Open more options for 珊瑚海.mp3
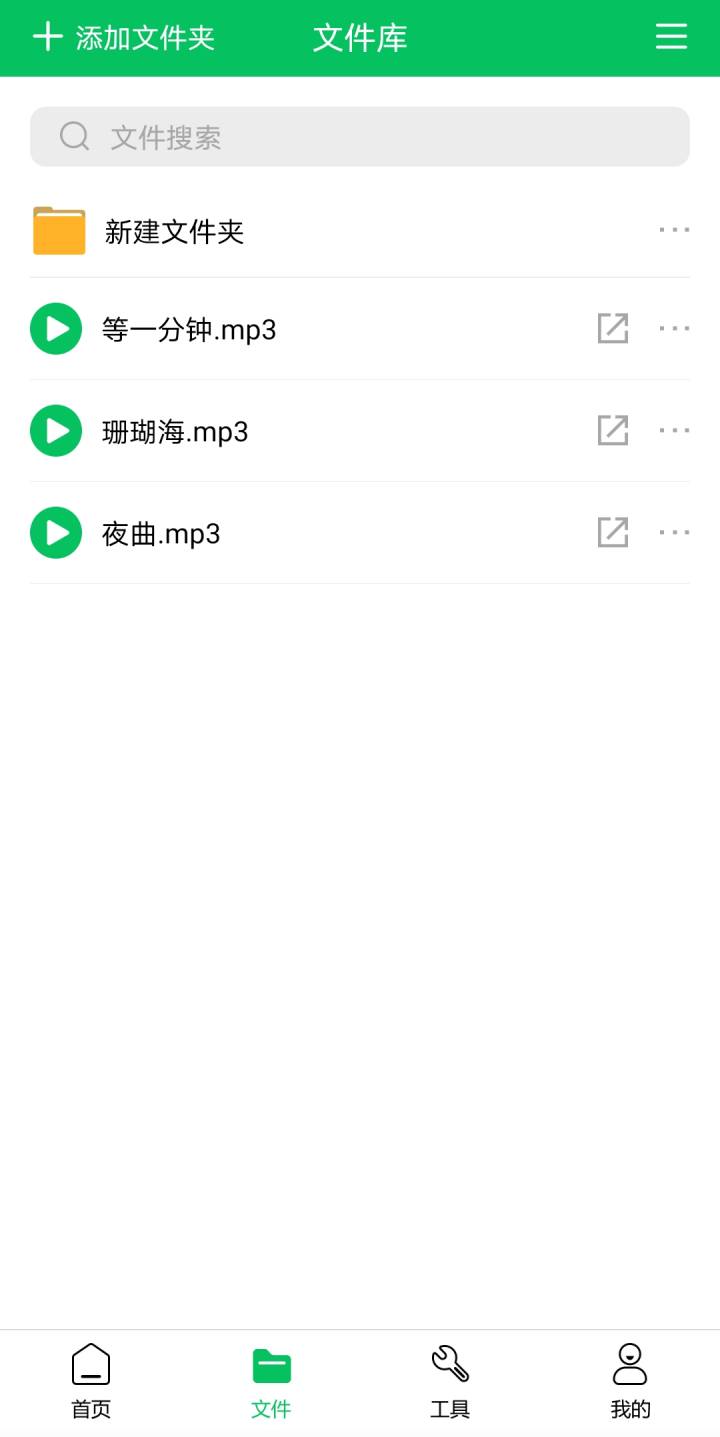The height and width of the screenshot is (1437, 720). pos(674,430)
